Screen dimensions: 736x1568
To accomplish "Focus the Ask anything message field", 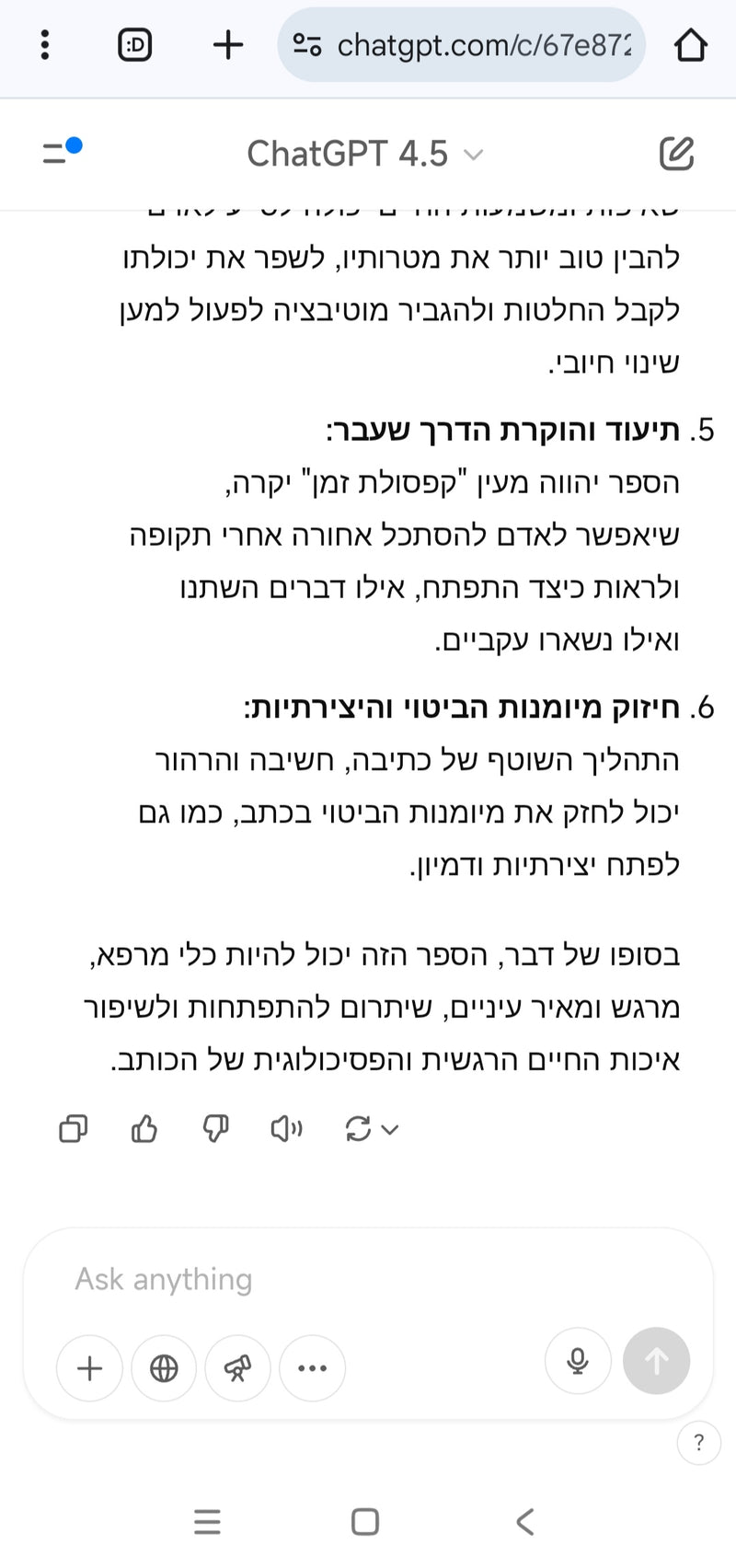I will [x=368, y=1279].
